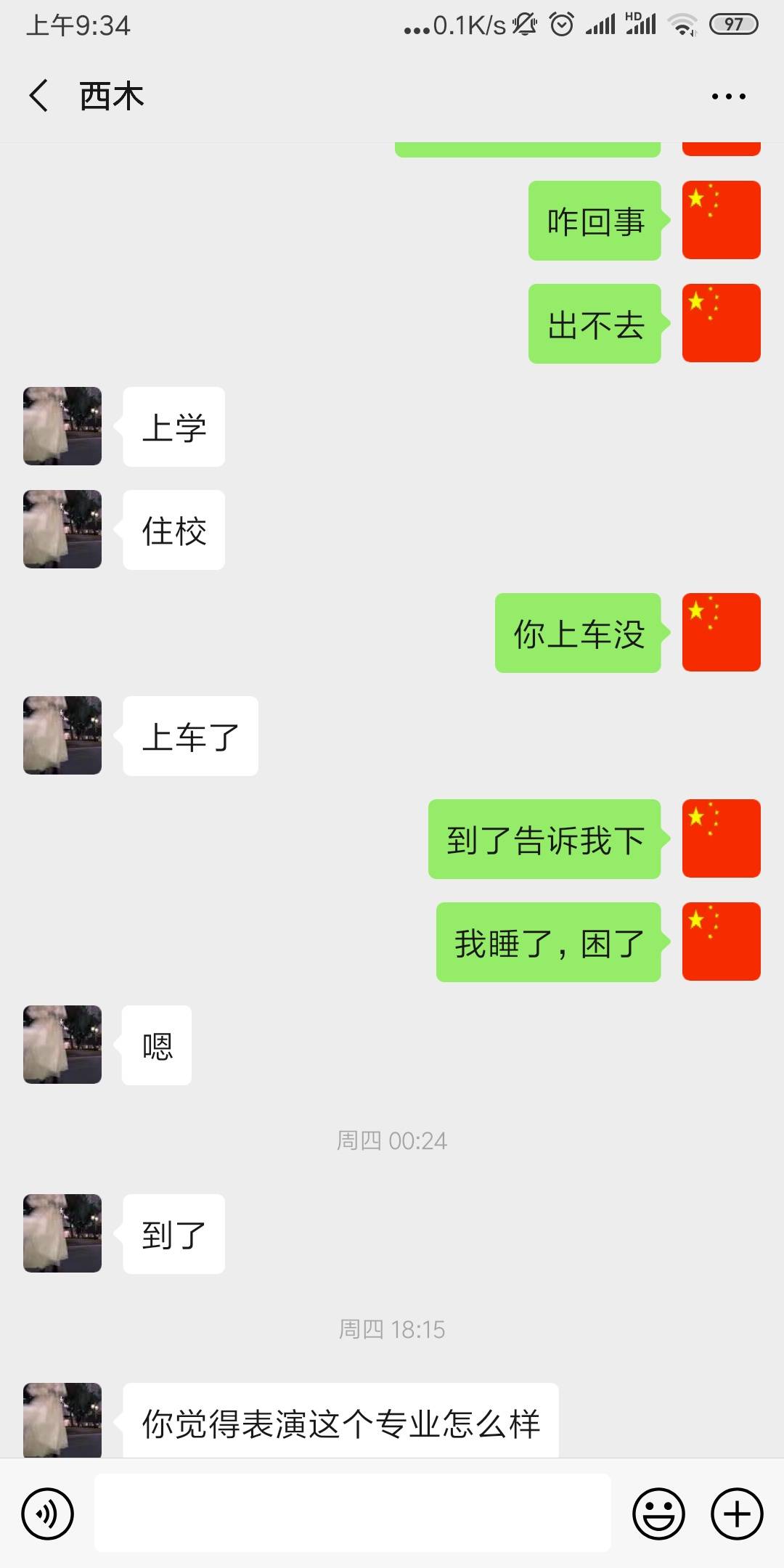Open the plus attachments menu
784x1568 pixels.
click(x=737, y=1514)
